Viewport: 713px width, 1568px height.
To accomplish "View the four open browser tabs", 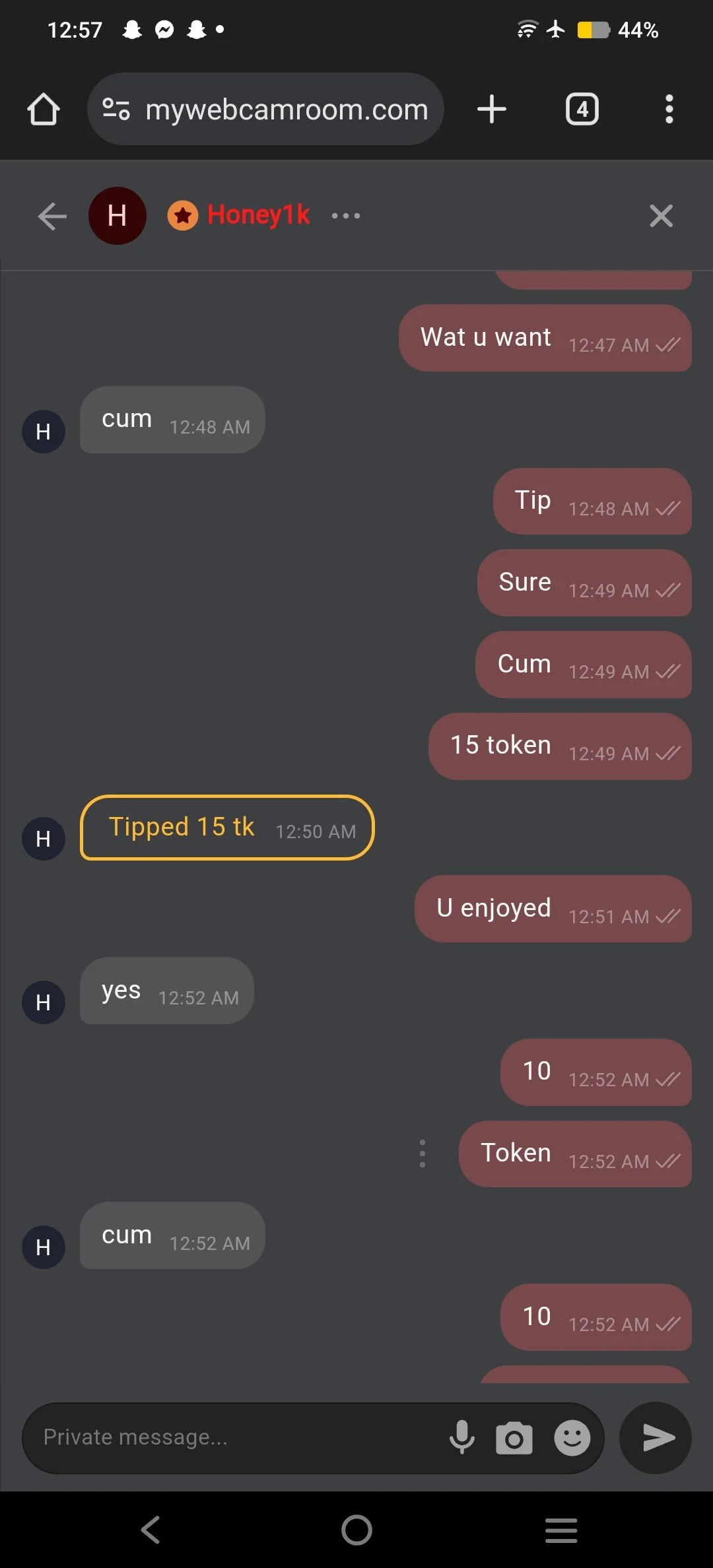I will pos(582,110).
